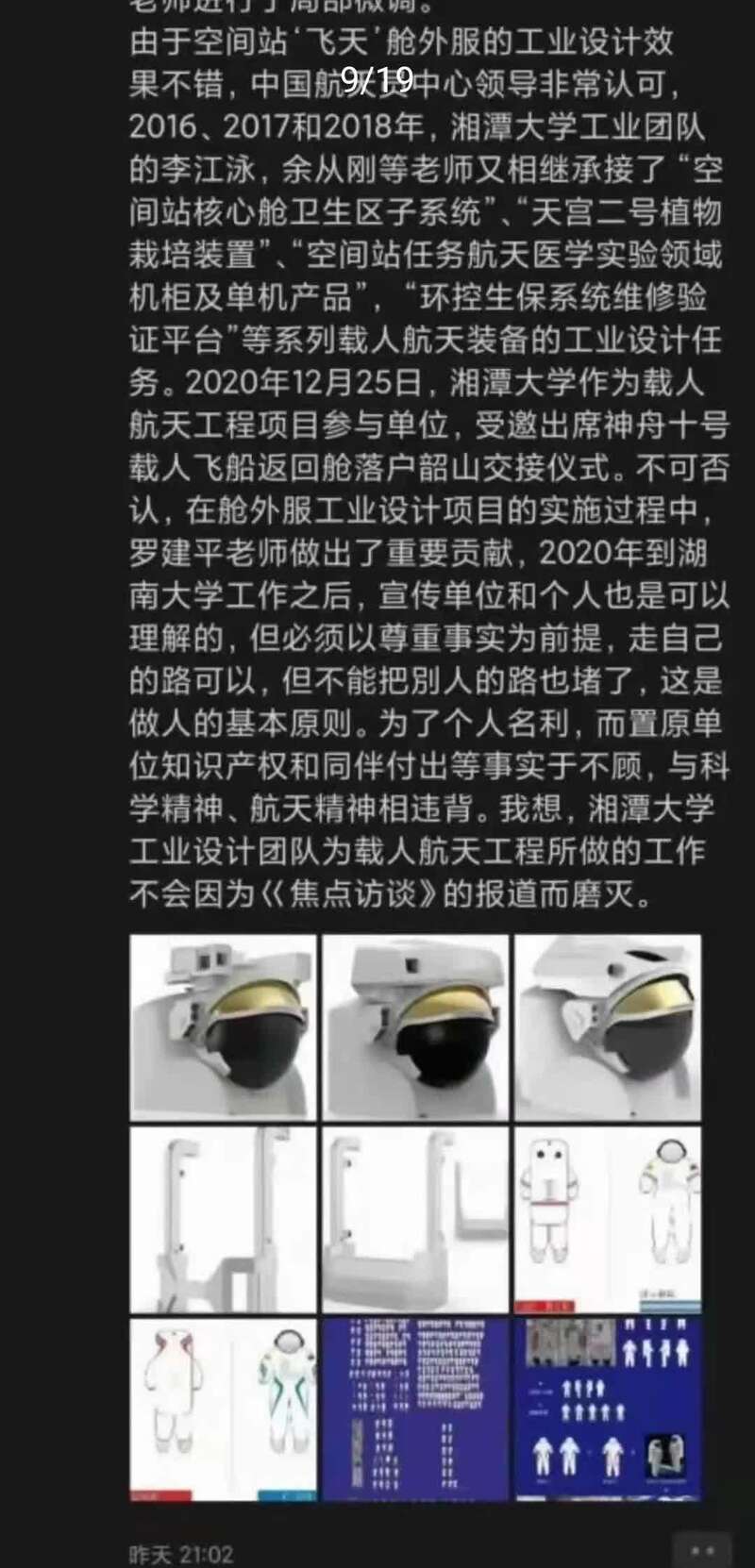View the middle helmet render in top row

[415, 1027]
